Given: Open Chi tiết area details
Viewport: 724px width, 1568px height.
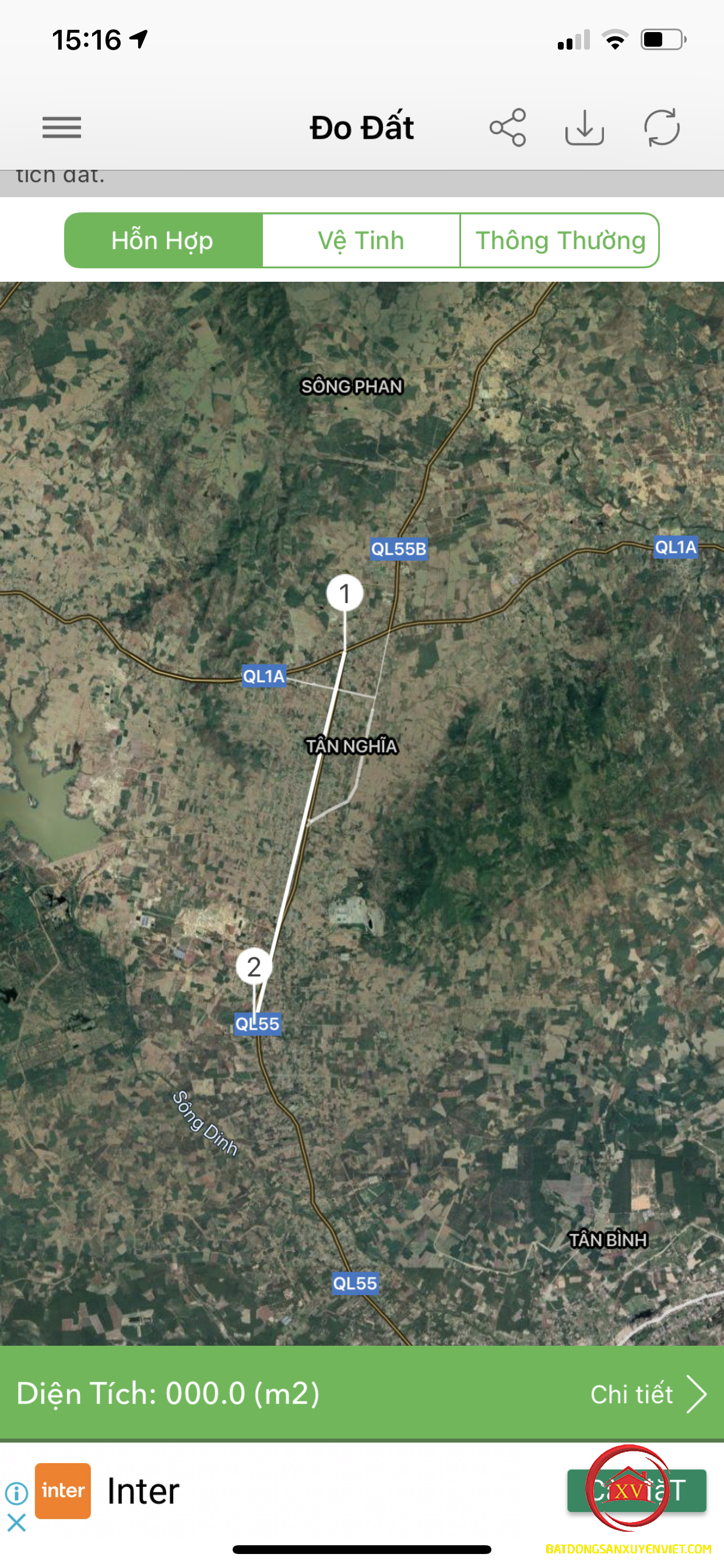Looking at the screenshot, I should (x=648, y=1394).
